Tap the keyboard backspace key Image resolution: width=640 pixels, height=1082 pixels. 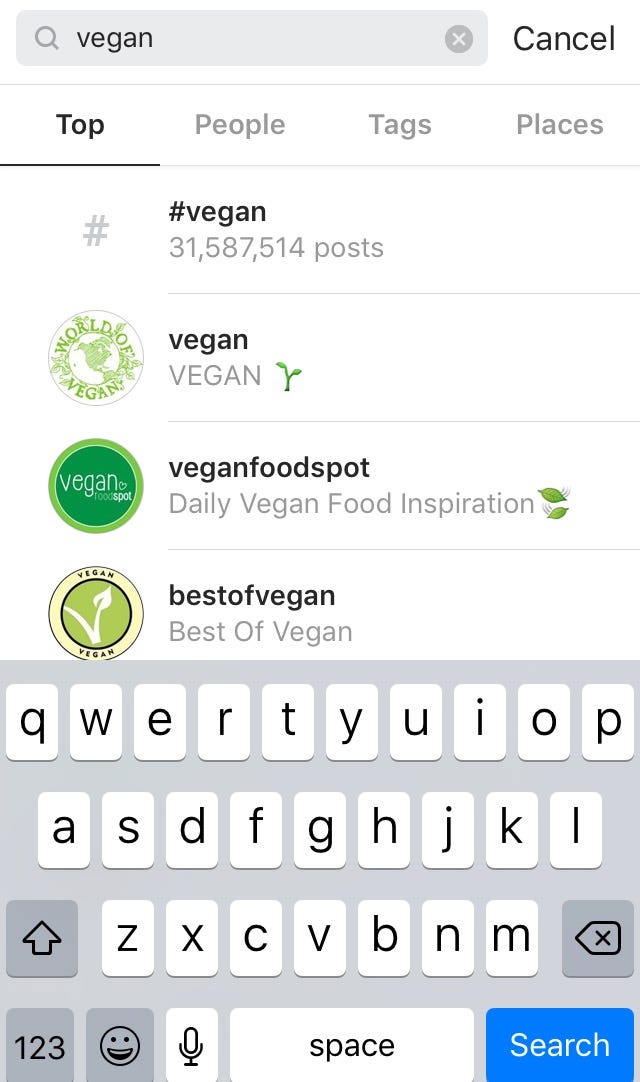[x=597, y=938]
